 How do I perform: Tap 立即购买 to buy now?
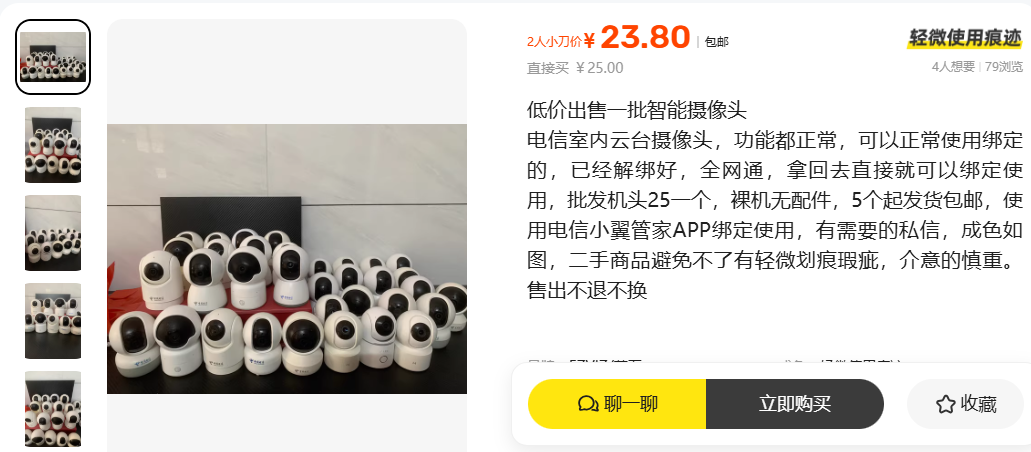795,404
